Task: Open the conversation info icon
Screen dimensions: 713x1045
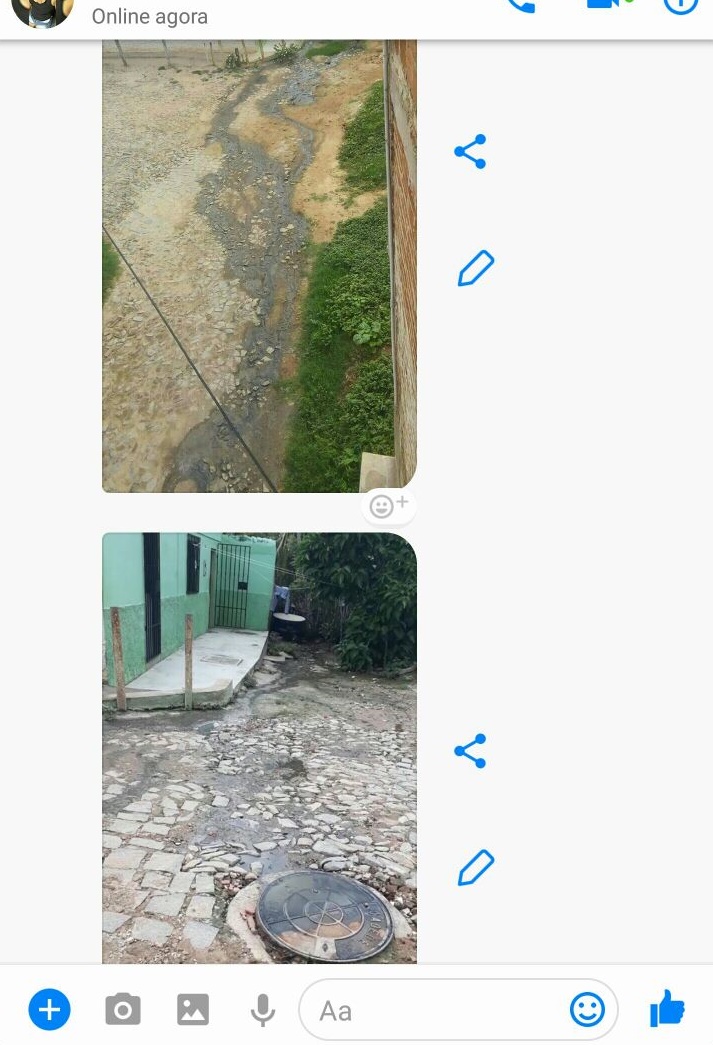Action: (x=681, y=5)
